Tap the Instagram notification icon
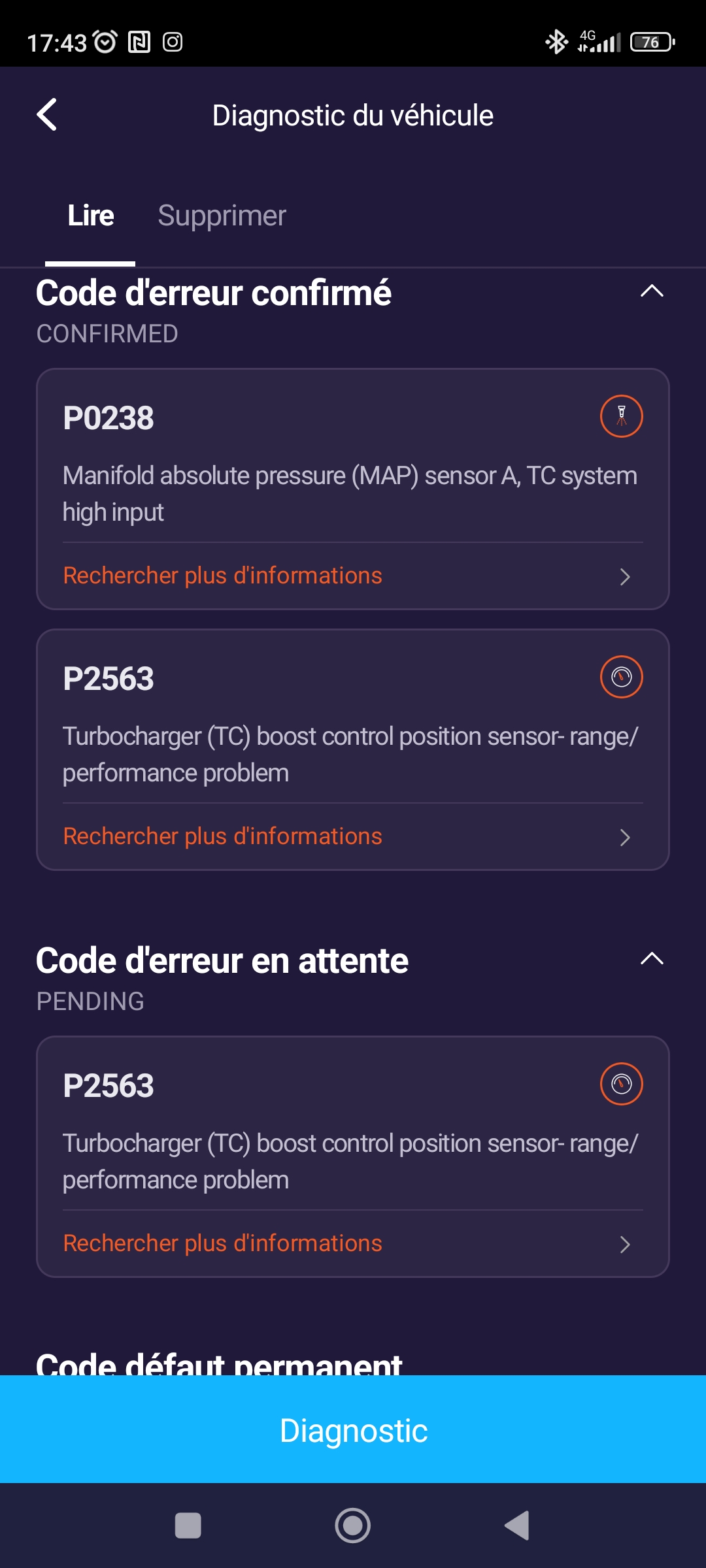 coord(173,41)
